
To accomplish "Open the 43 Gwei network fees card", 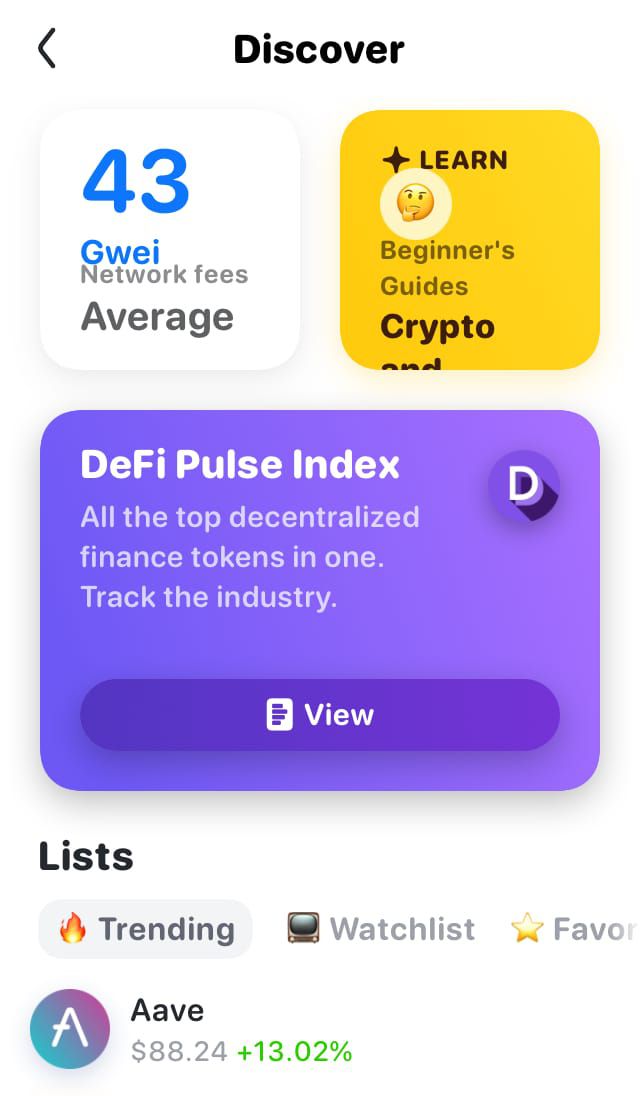I will [x=170, y=240].
